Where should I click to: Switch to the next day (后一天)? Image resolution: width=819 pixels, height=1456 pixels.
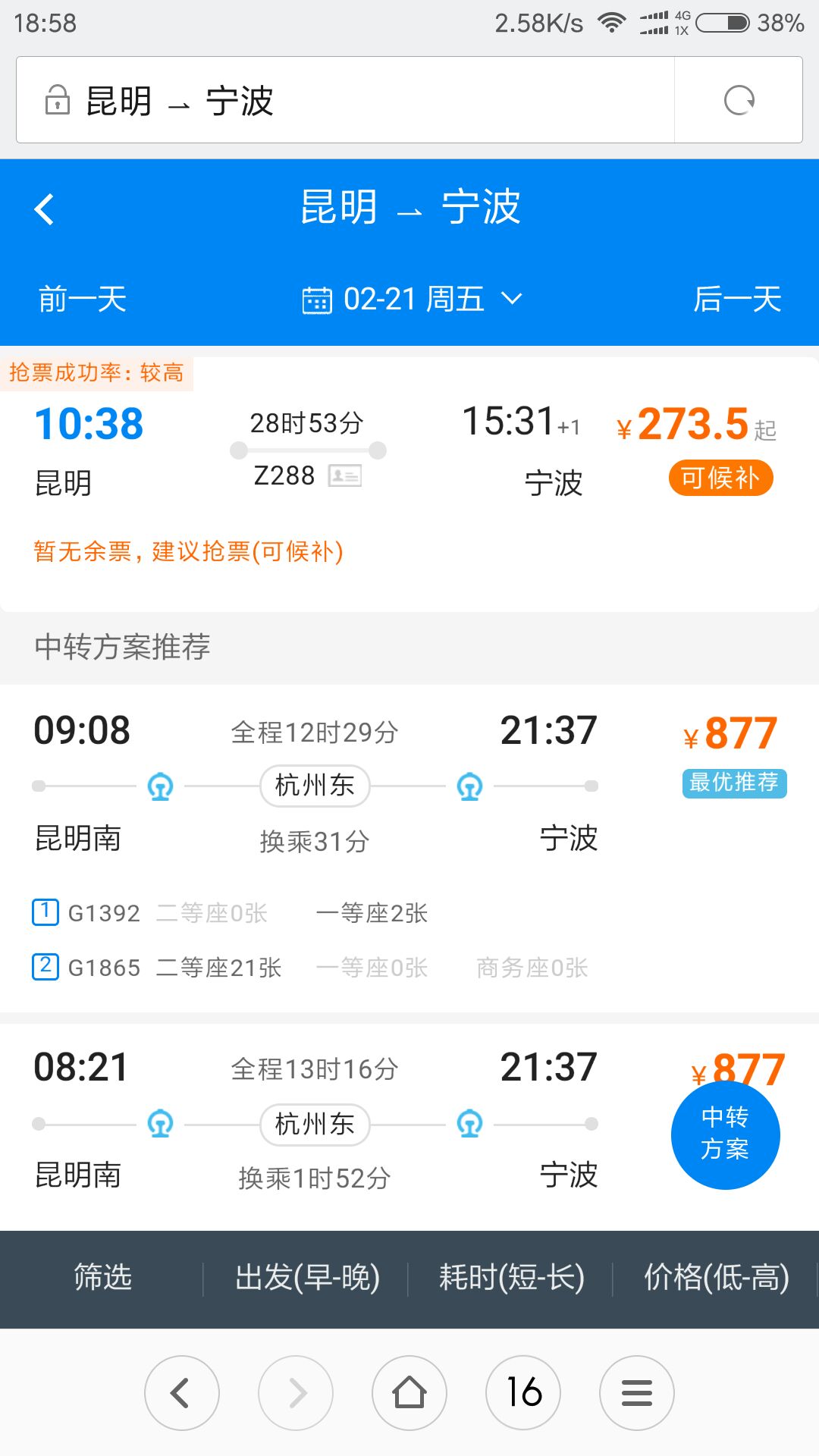click(x=737, y=299)
